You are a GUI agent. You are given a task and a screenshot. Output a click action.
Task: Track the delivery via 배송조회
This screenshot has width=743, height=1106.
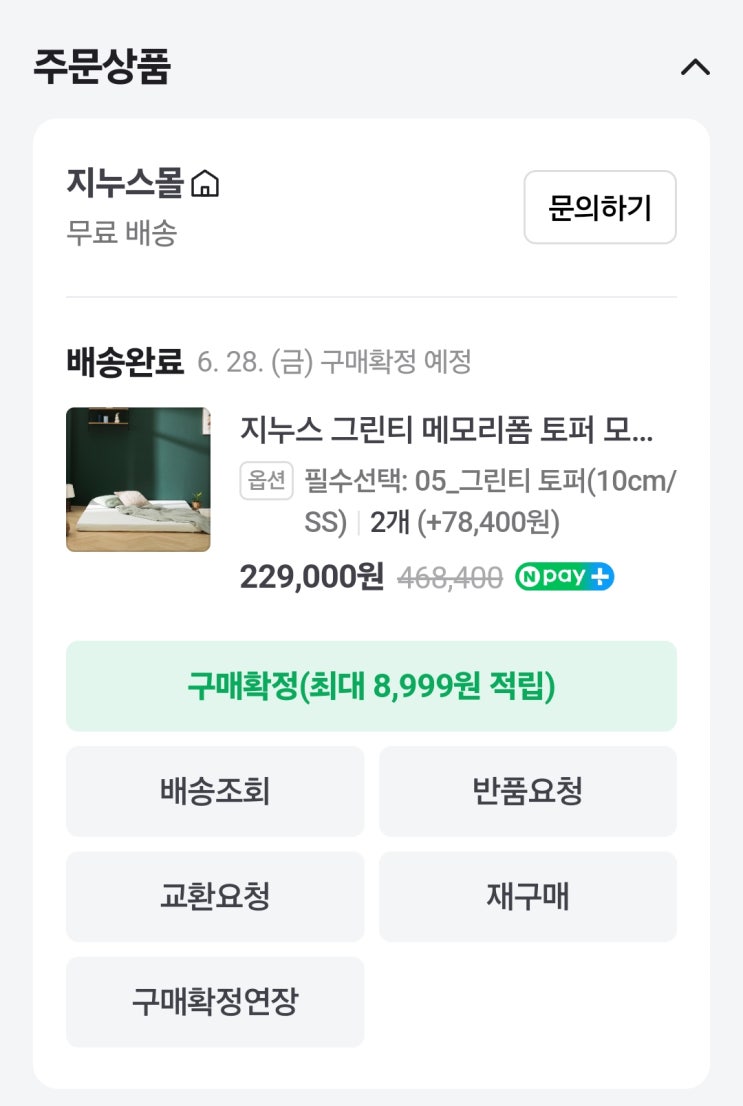tap(215, 791)
